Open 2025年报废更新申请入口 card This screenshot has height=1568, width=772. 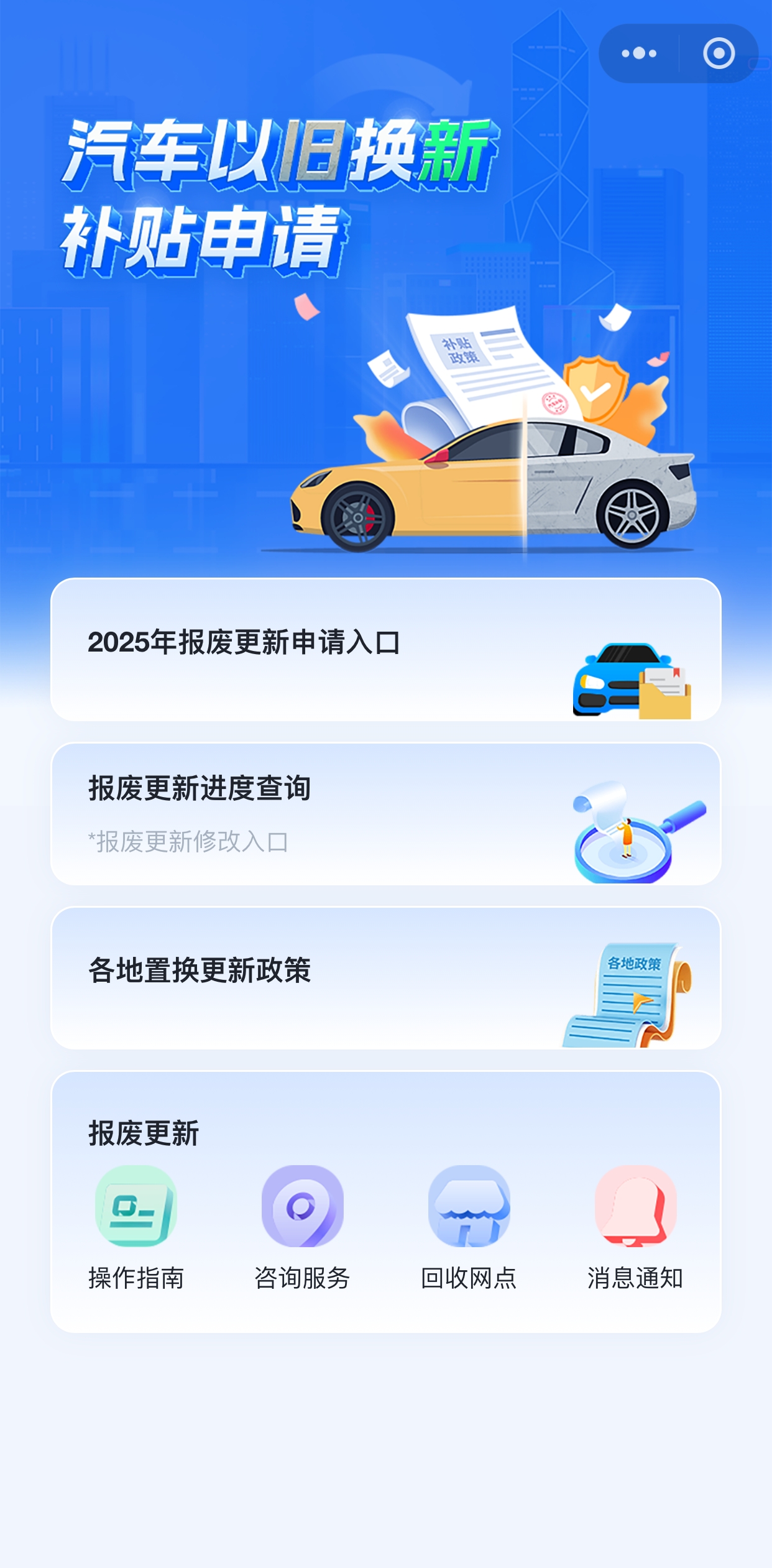pyautogui.click(x=385, y=650)
